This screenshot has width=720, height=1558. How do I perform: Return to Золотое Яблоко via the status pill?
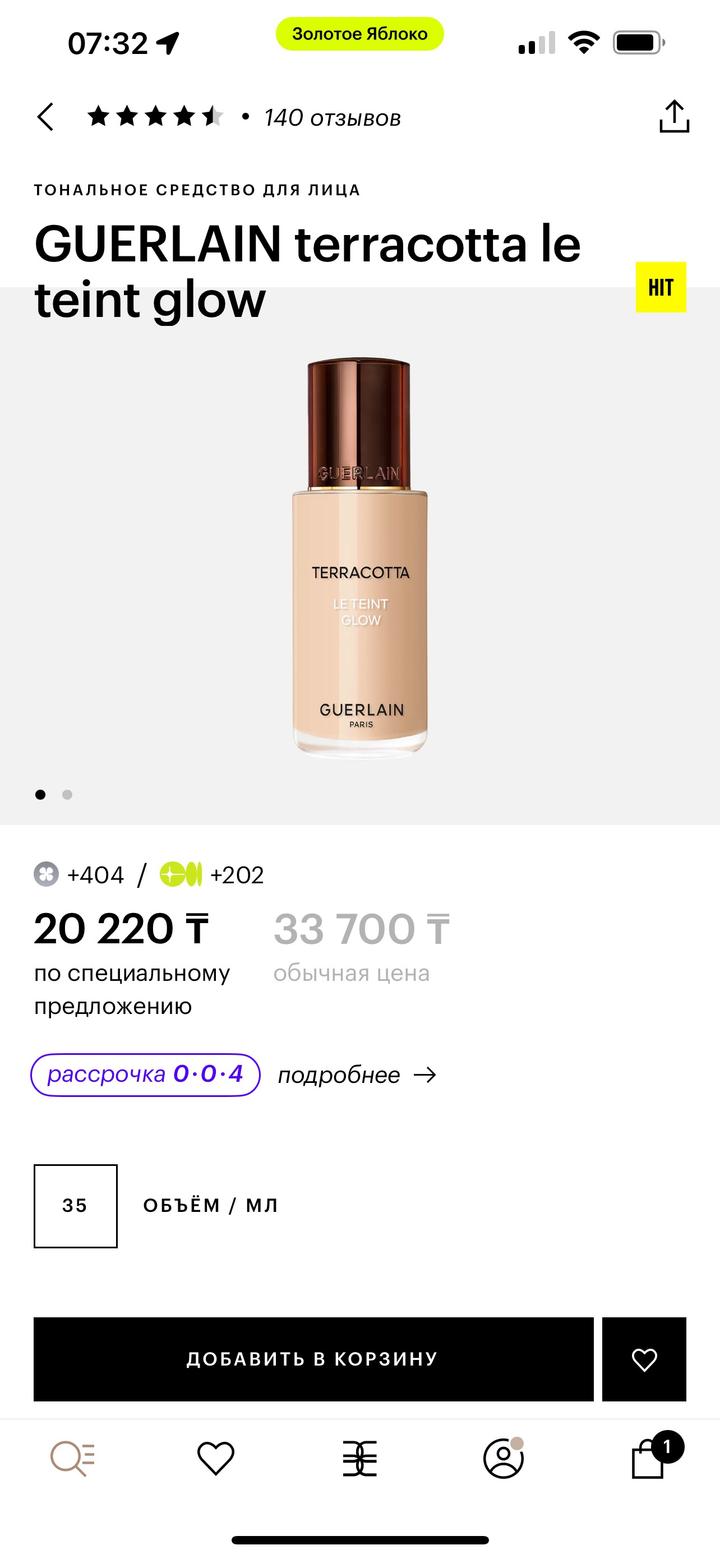tap(360, 34)
